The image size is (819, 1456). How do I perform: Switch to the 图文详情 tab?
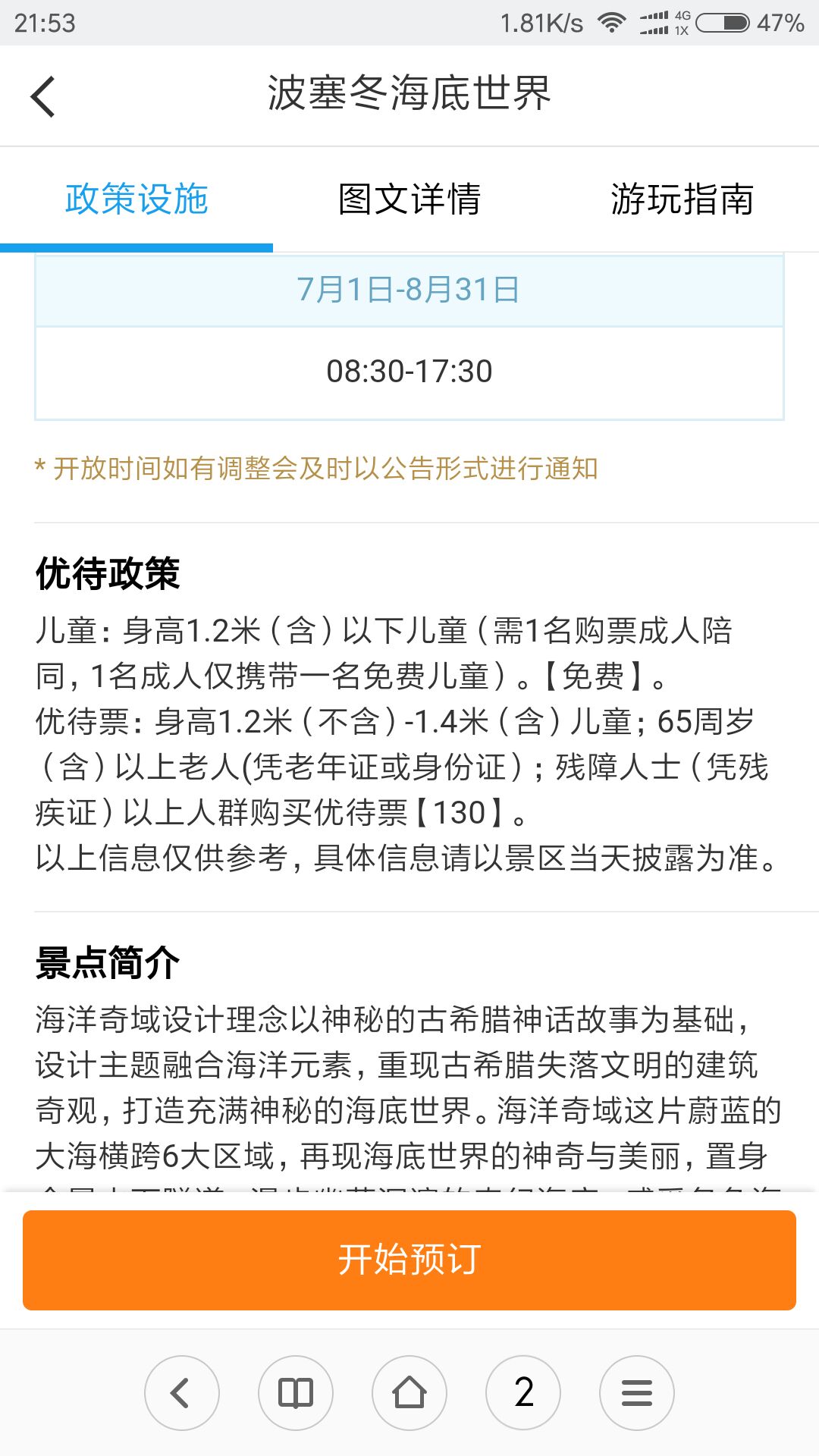pyautogui.click(x=409, y=199)
